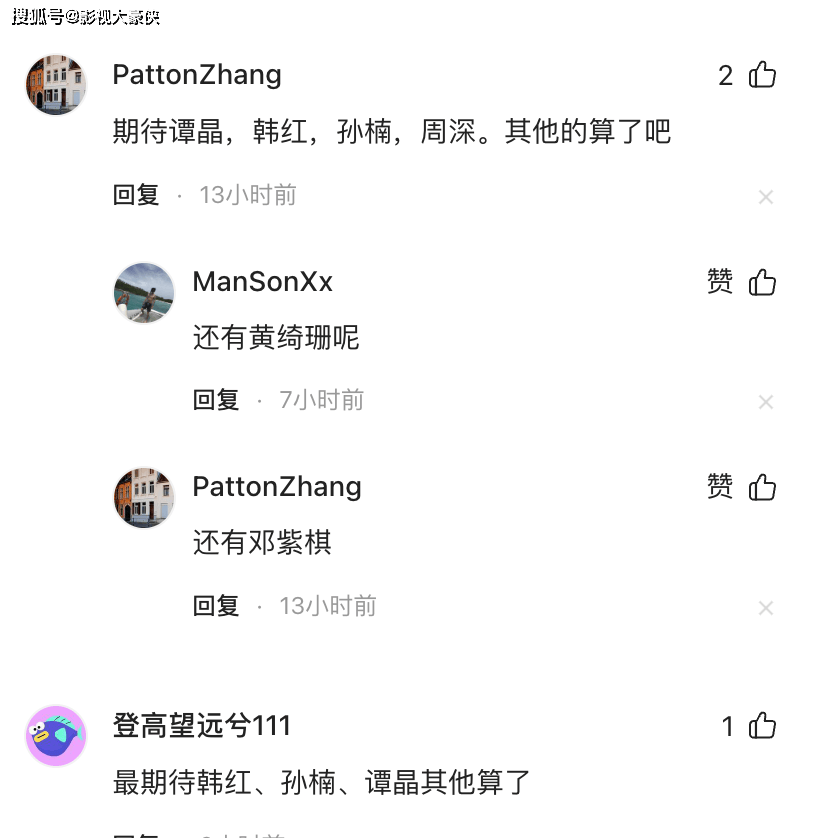Like the 还有邓紫棋 reply
Viewport: 830px width, 838px height.
pos(762,487)
